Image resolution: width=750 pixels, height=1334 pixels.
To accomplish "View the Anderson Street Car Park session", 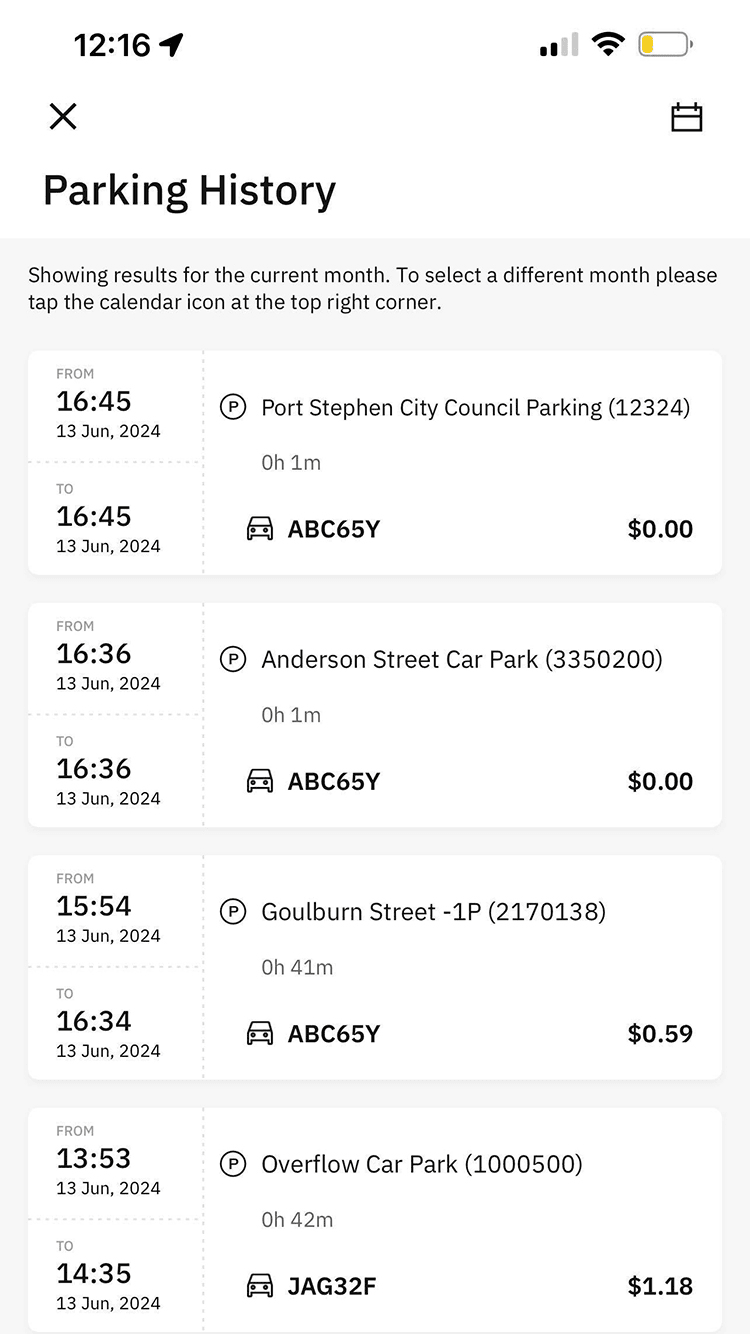I will tap(375, 714).
